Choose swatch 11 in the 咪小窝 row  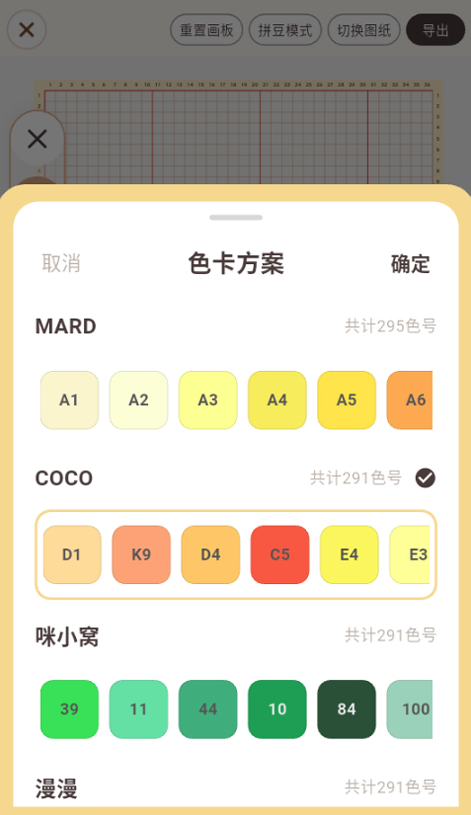coord(139,709)
